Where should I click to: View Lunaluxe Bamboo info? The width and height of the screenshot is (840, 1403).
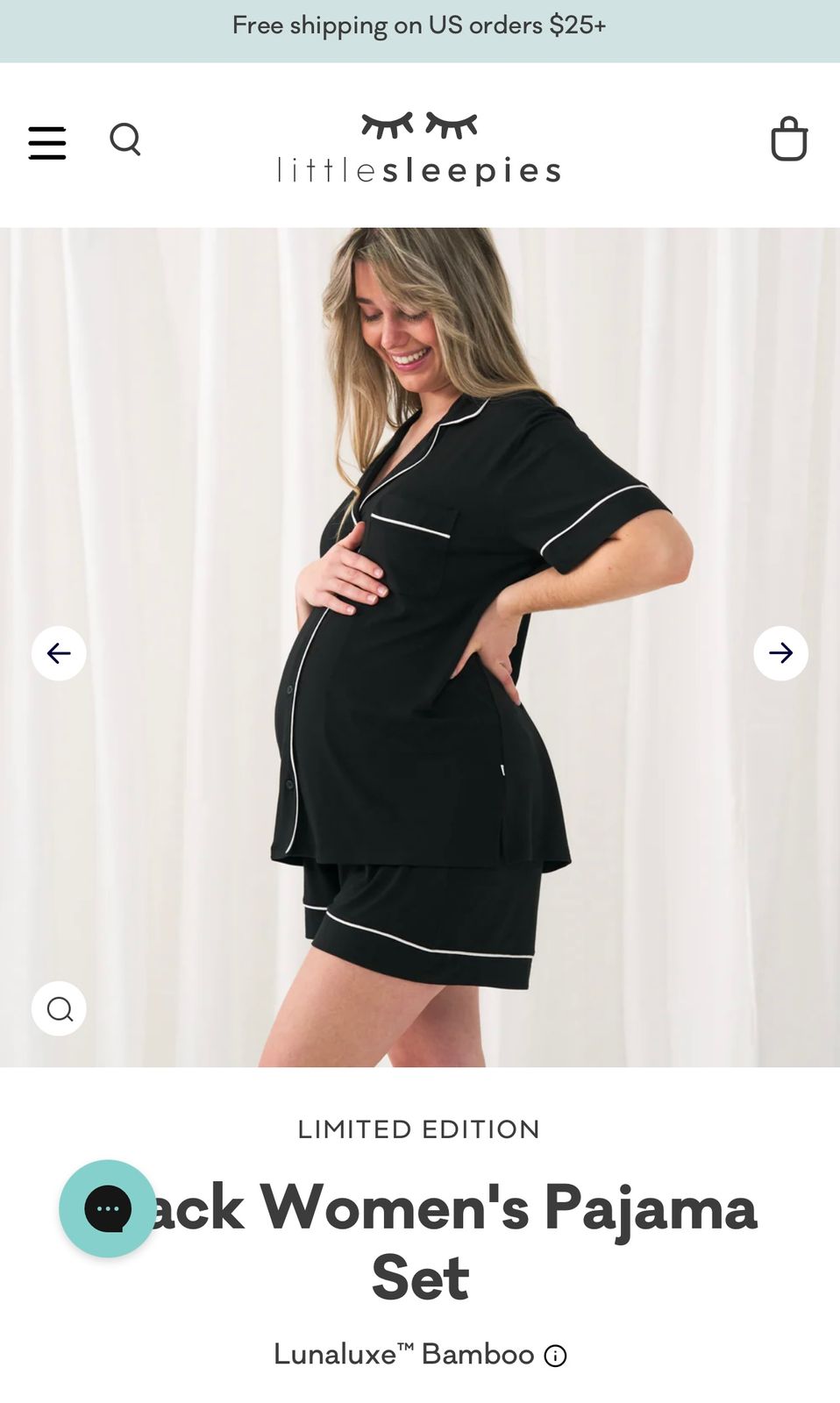[x=556, y=1356]
